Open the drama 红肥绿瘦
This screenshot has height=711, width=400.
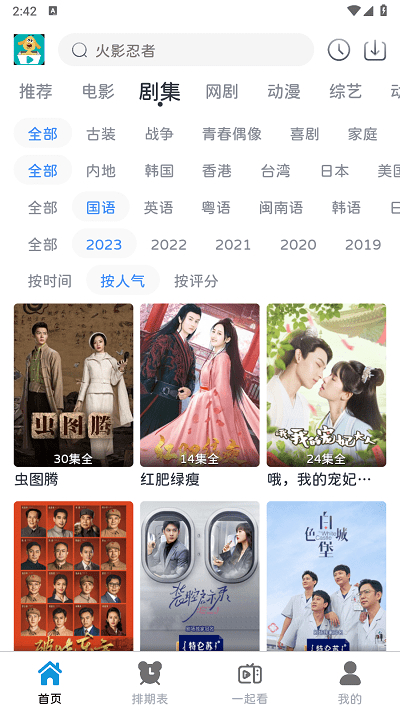coord(200,395)
